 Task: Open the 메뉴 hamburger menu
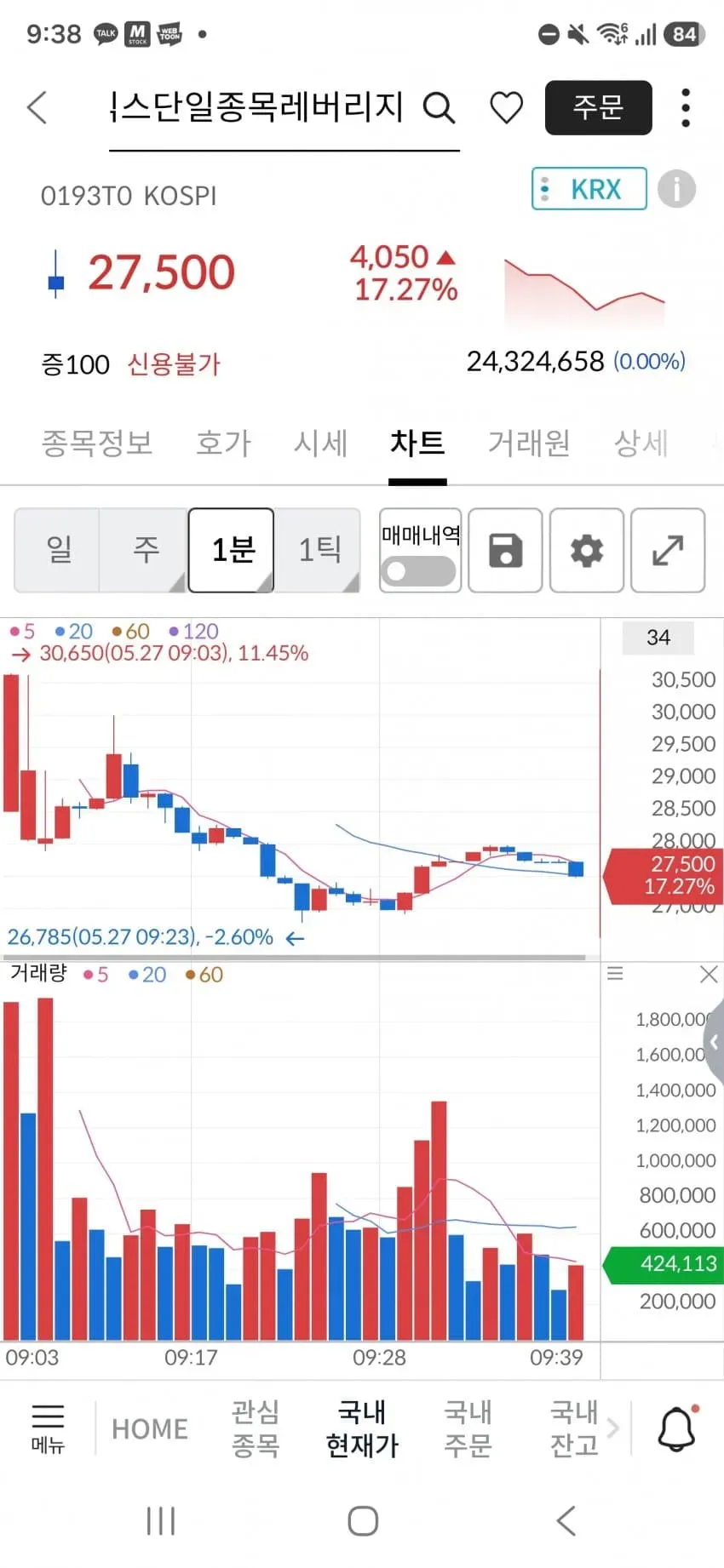48,1428
